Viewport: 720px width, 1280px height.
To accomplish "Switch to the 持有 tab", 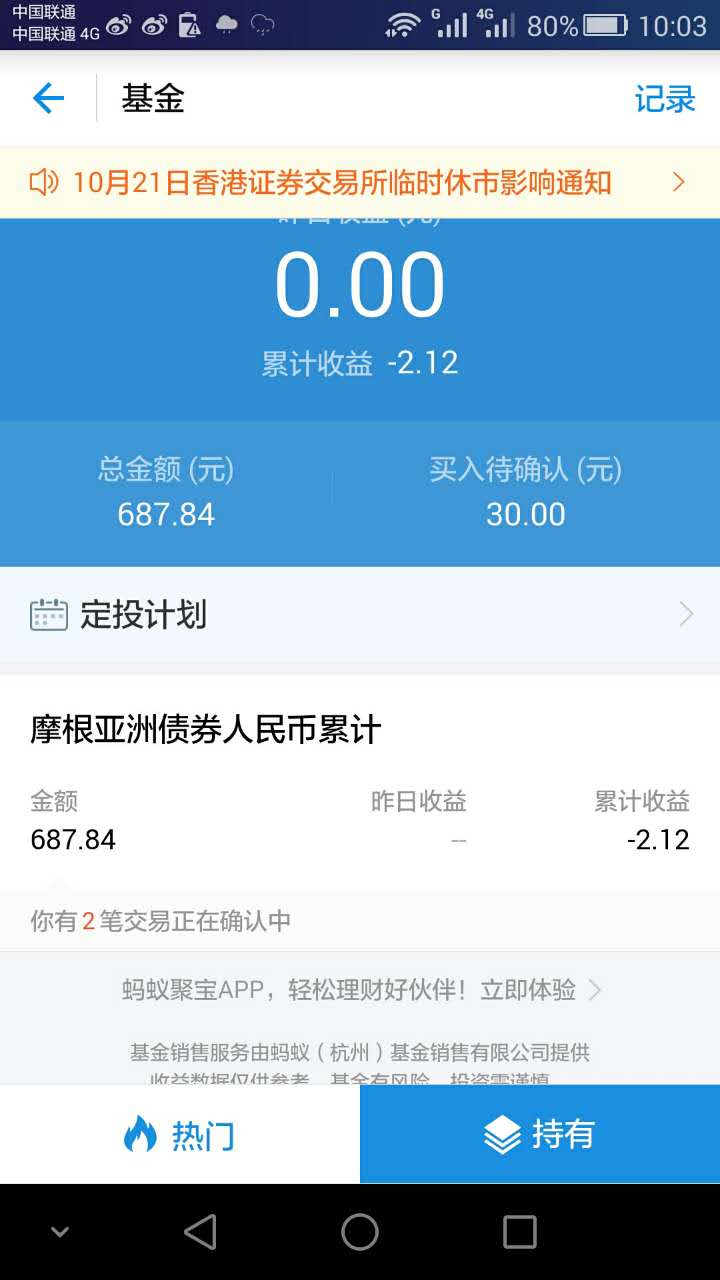I will coord(540,1134).
